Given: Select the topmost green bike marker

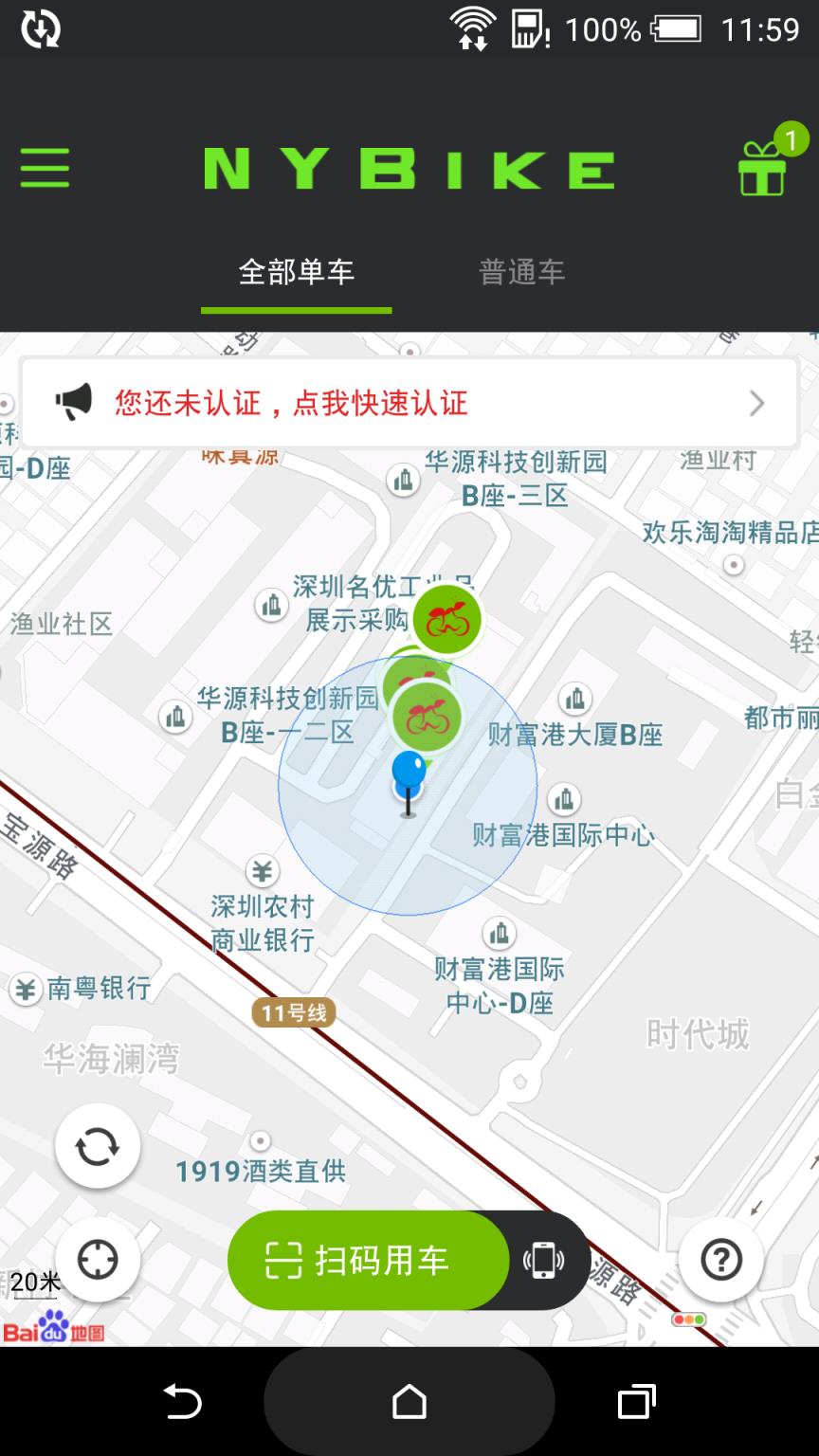Looking at the screenshot, I should pos(447,618).
